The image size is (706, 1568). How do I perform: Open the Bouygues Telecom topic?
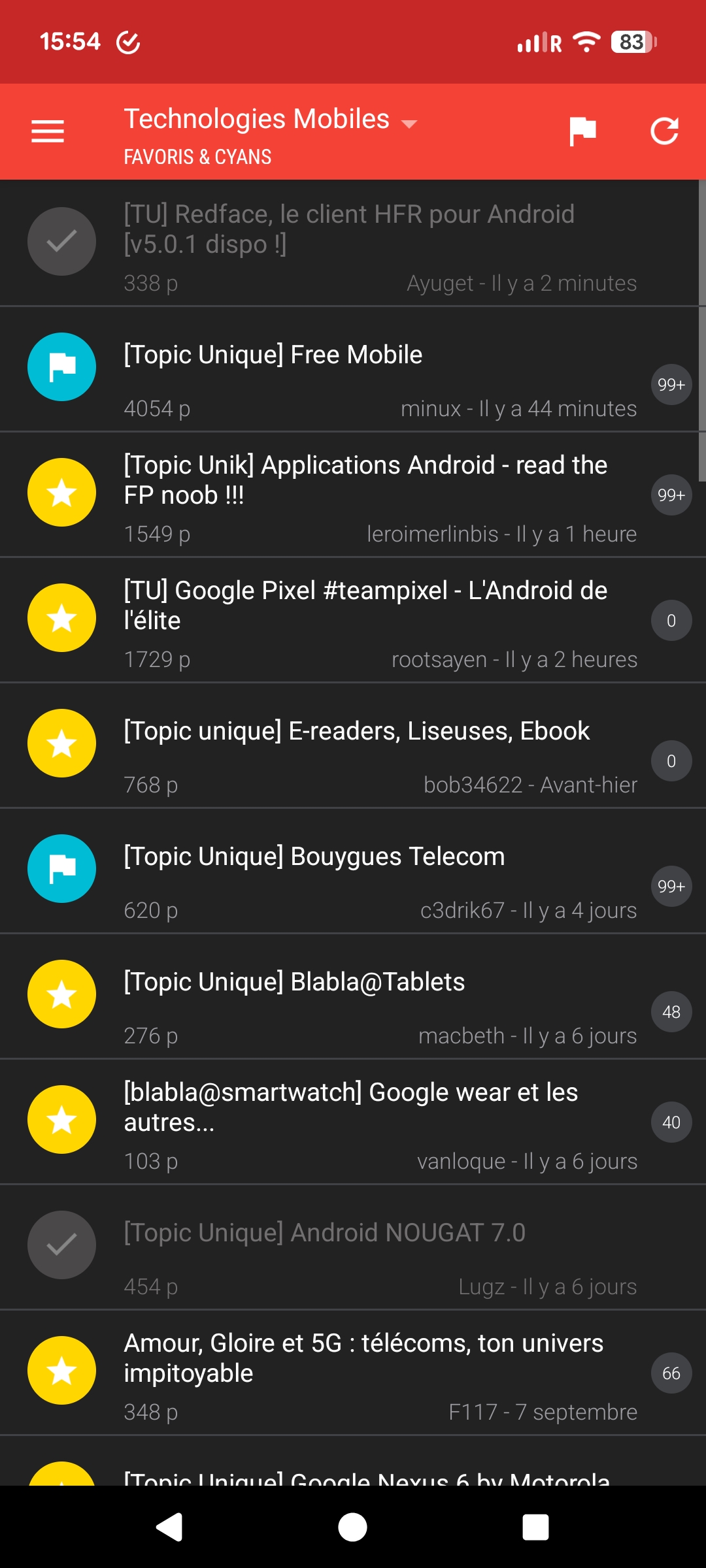coord(314,857)
